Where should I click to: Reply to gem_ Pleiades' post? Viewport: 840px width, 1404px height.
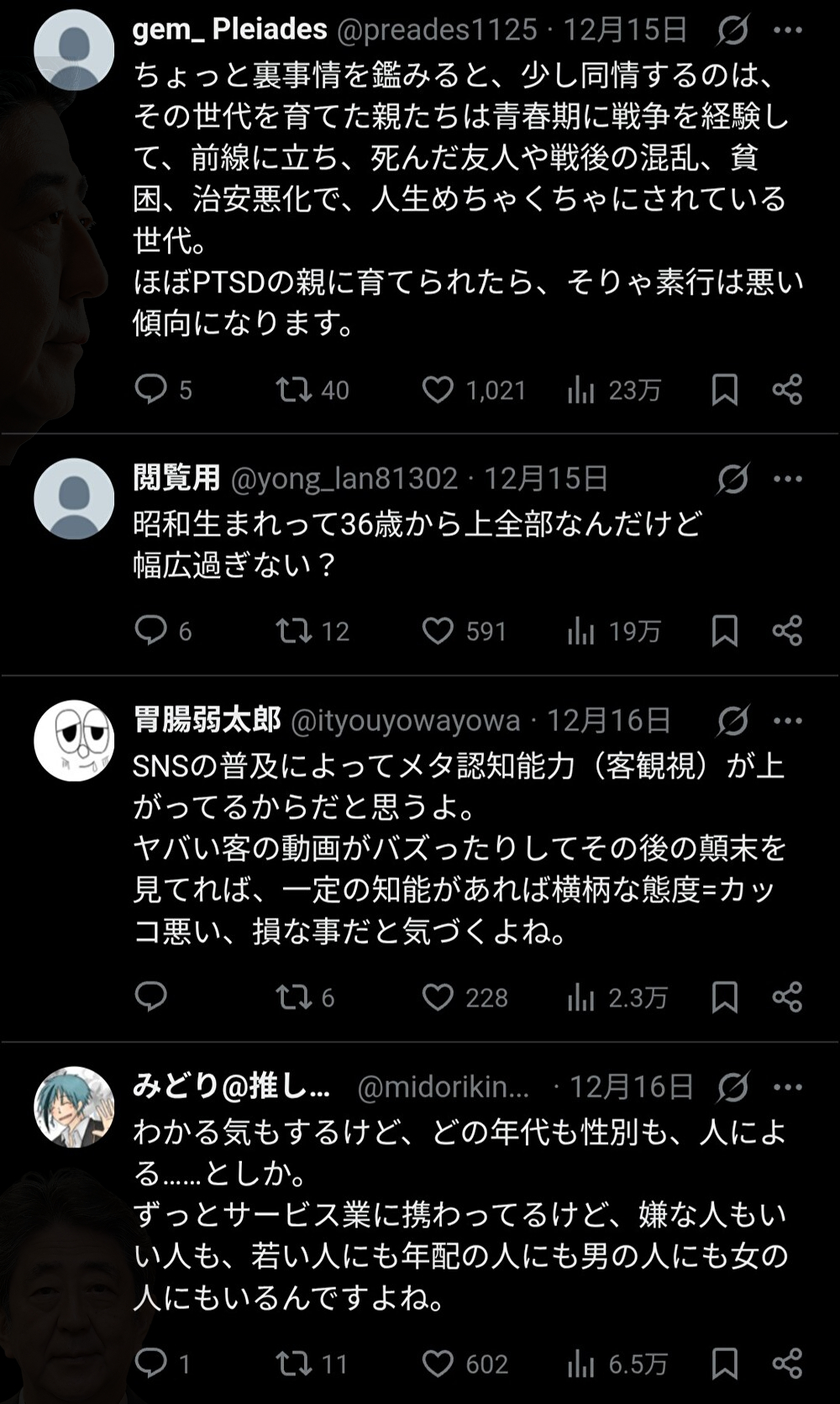(151, 390)
